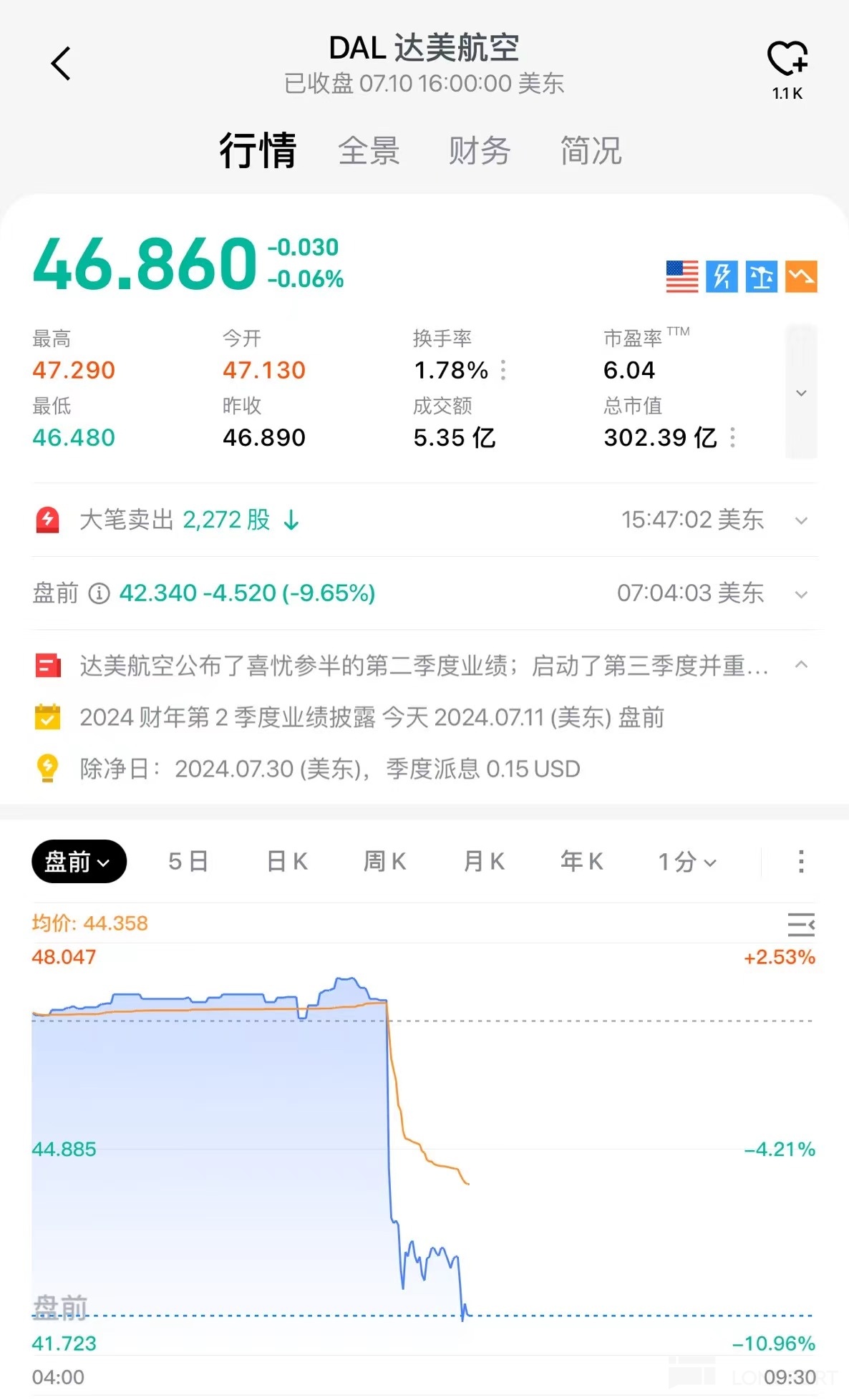Expand the 盘前 42.340 quote row
This screenshot has width=849, height=1400.
801,594
